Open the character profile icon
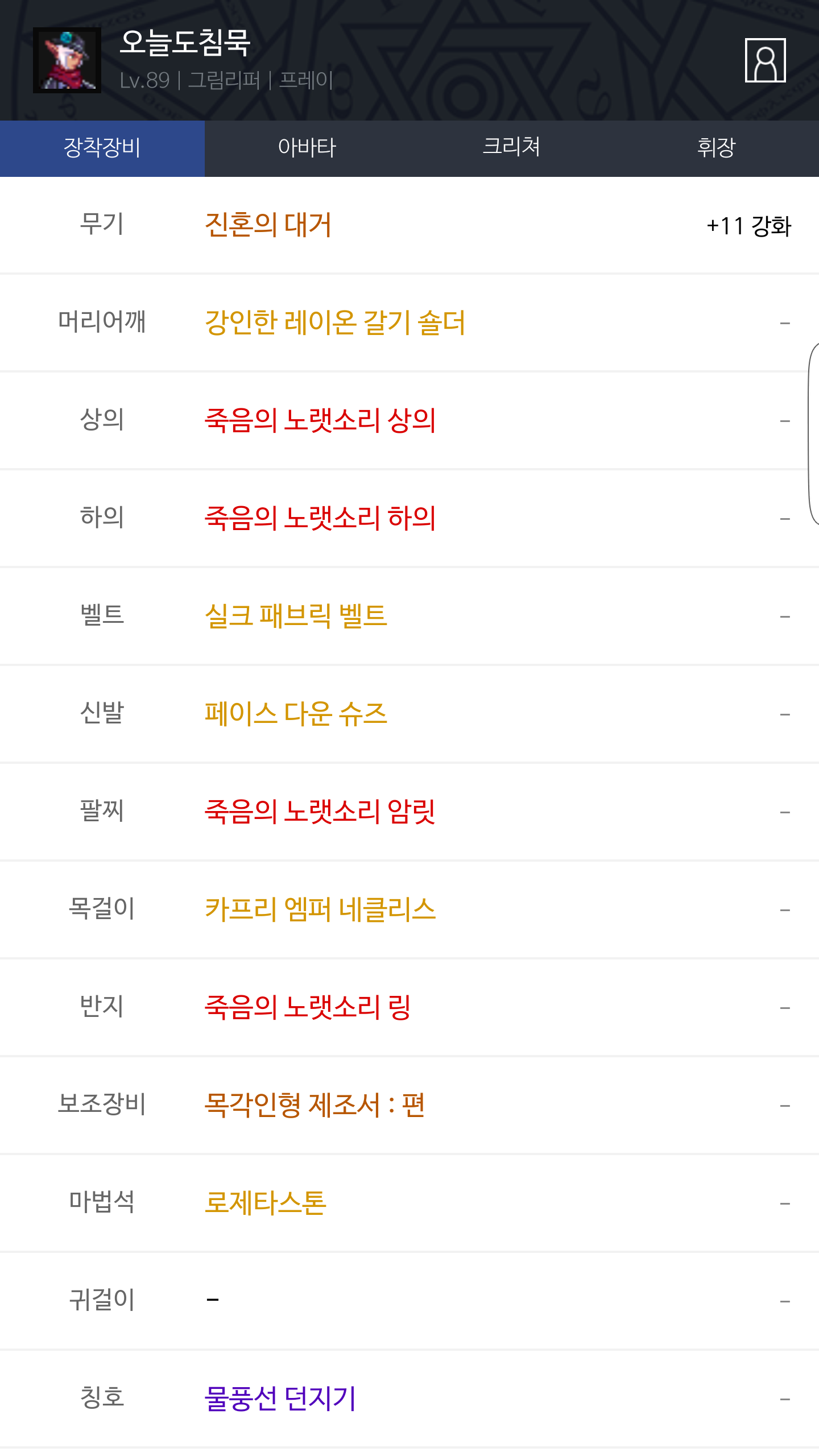The image size is (819, 1456). 765,60
